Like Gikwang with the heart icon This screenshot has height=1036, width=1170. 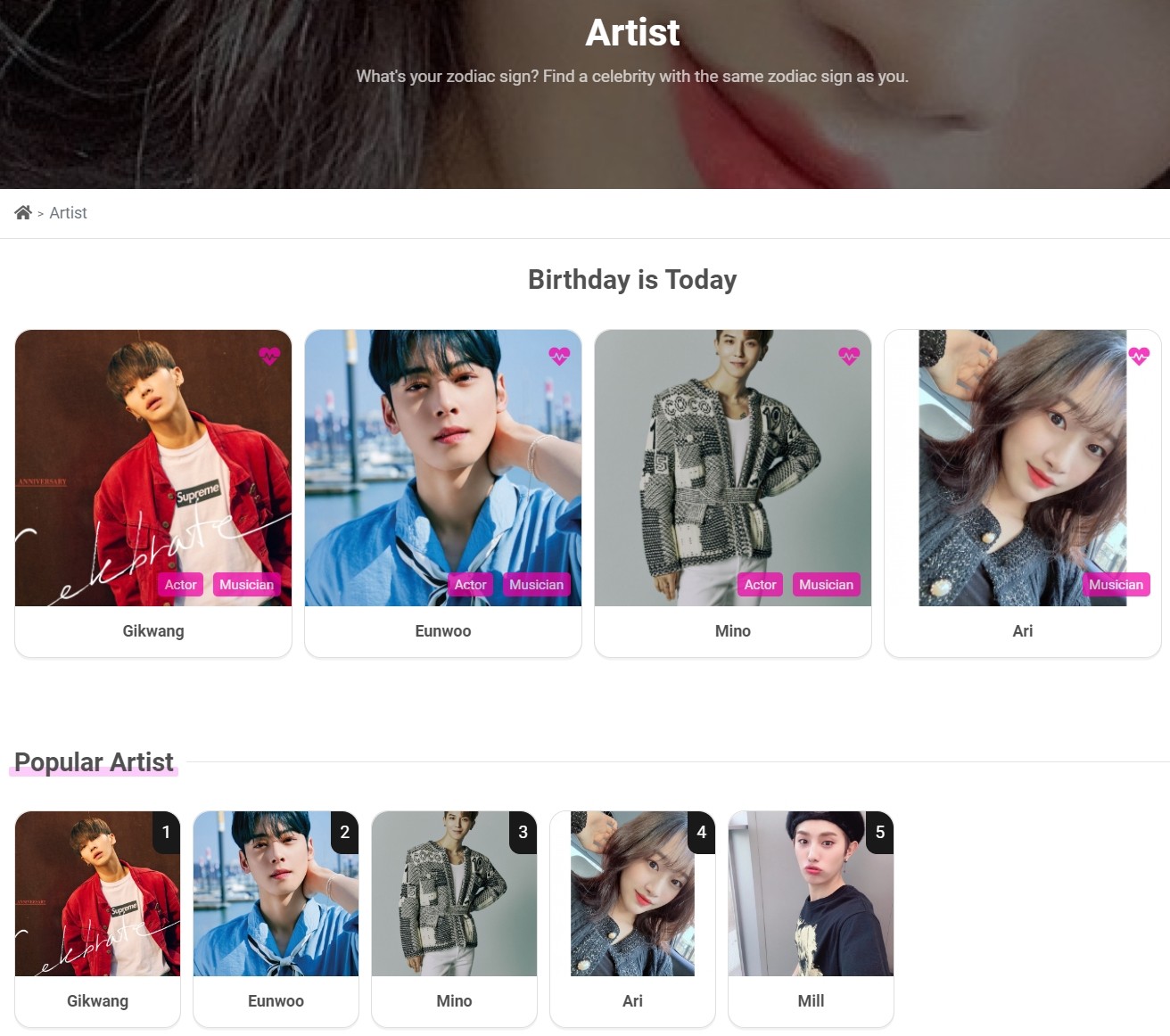click(269, 356)
